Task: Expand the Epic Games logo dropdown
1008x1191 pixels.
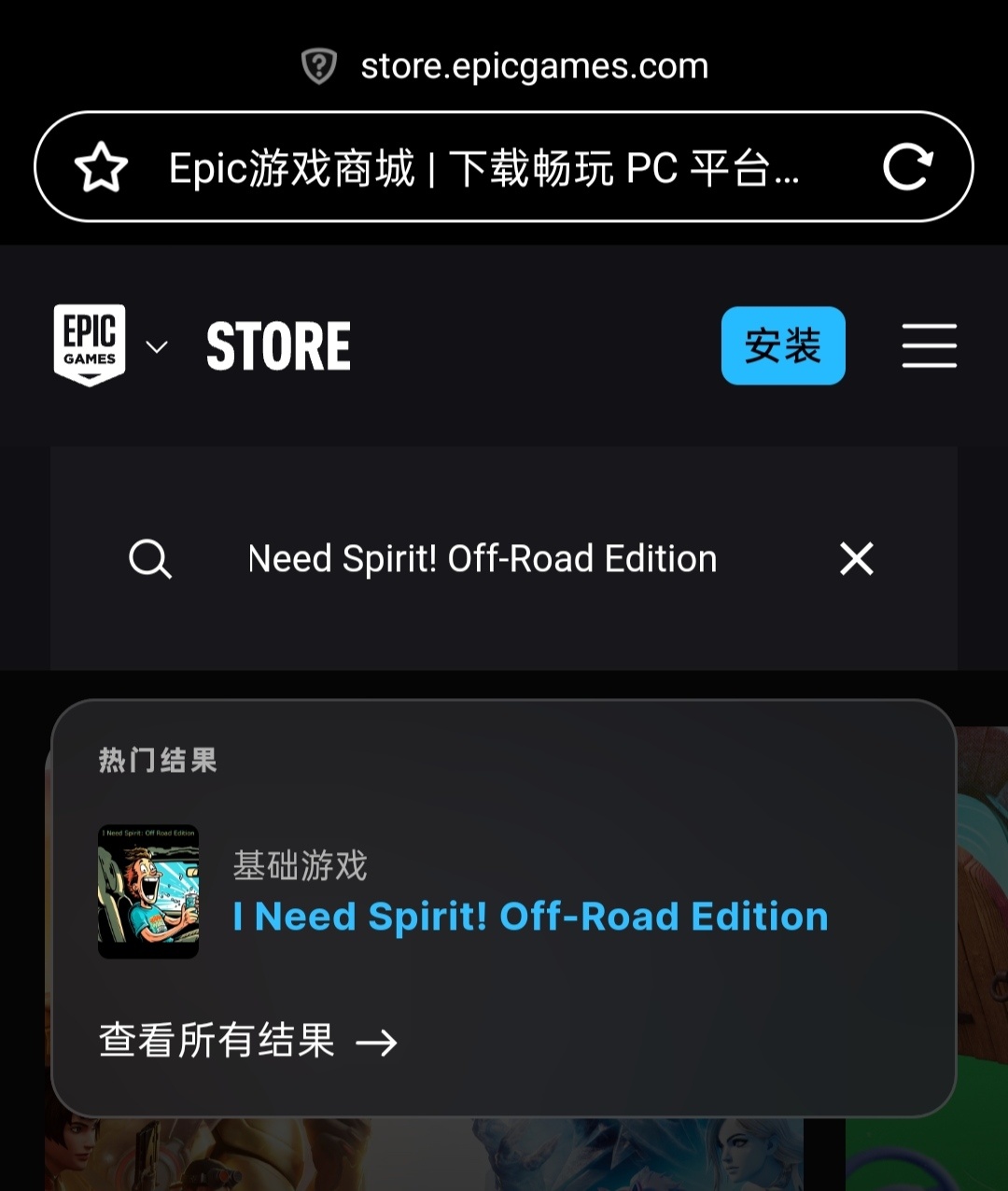Action: click(x=157, y=347)
